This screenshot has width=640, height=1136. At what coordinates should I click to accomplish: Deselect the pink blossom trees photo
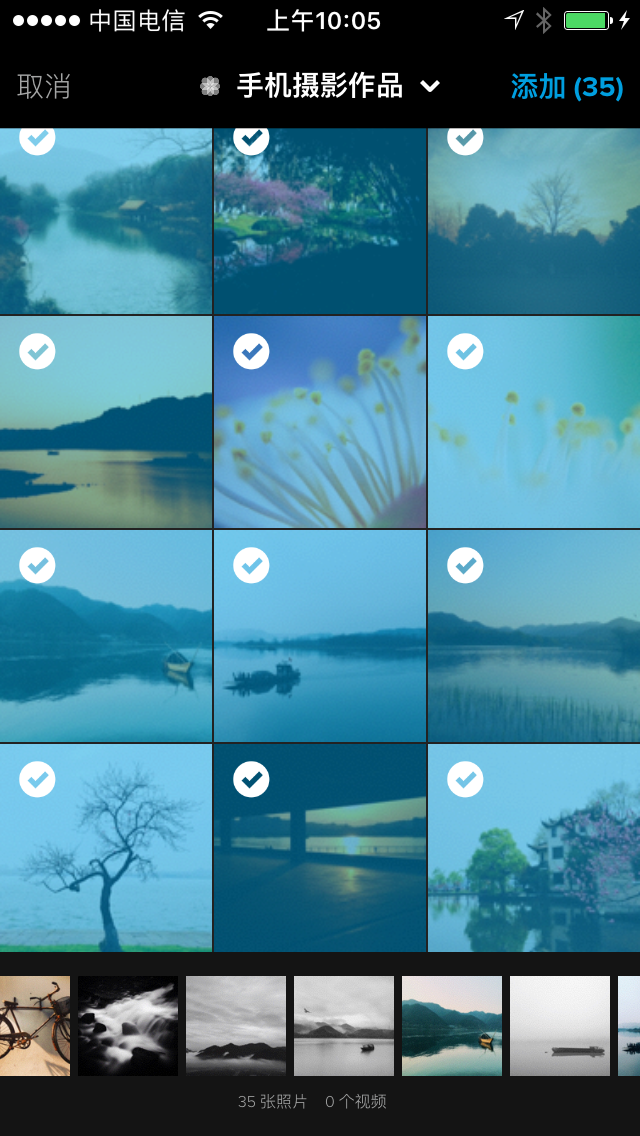coord(320,221)
